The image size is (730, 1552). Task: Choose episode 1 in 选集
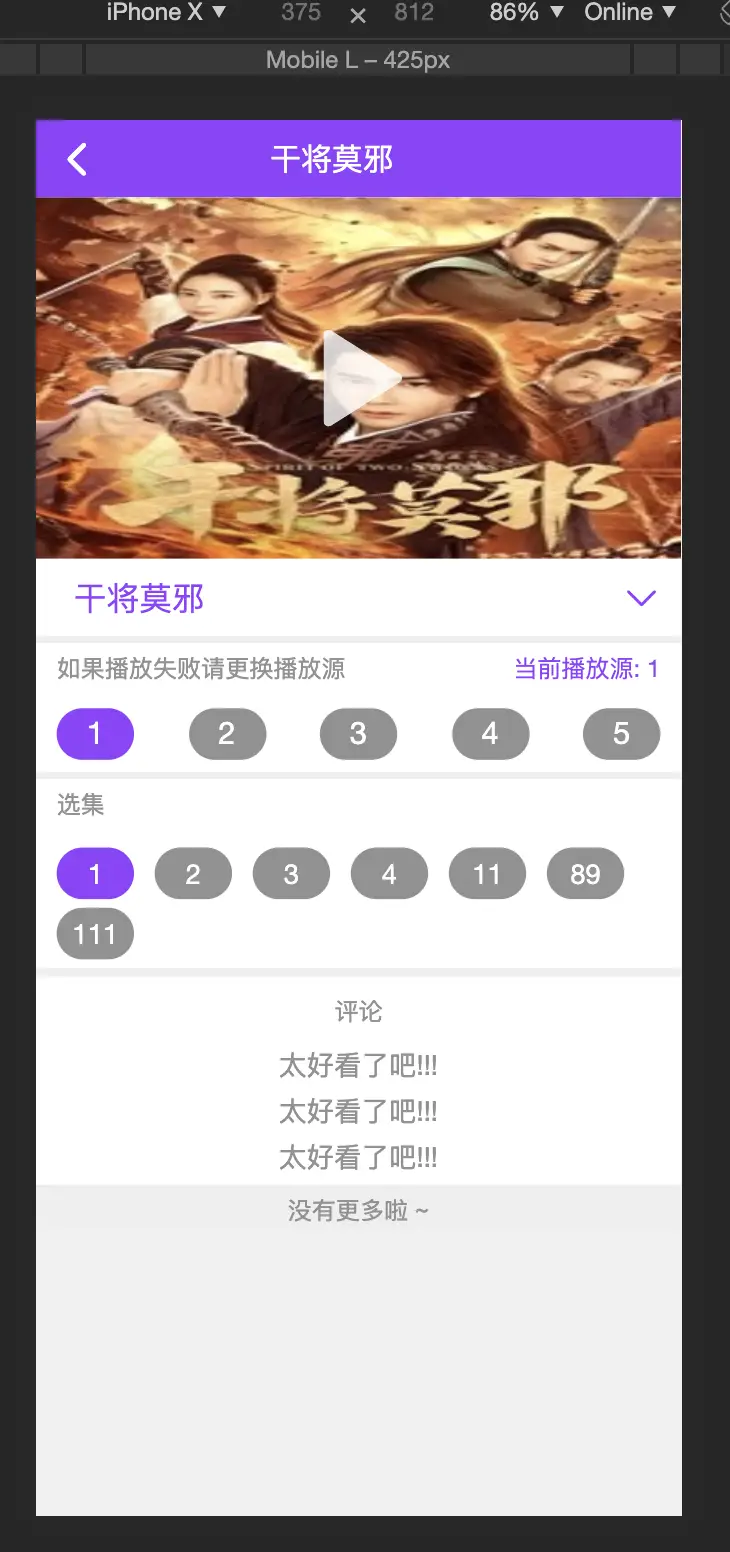95,874
